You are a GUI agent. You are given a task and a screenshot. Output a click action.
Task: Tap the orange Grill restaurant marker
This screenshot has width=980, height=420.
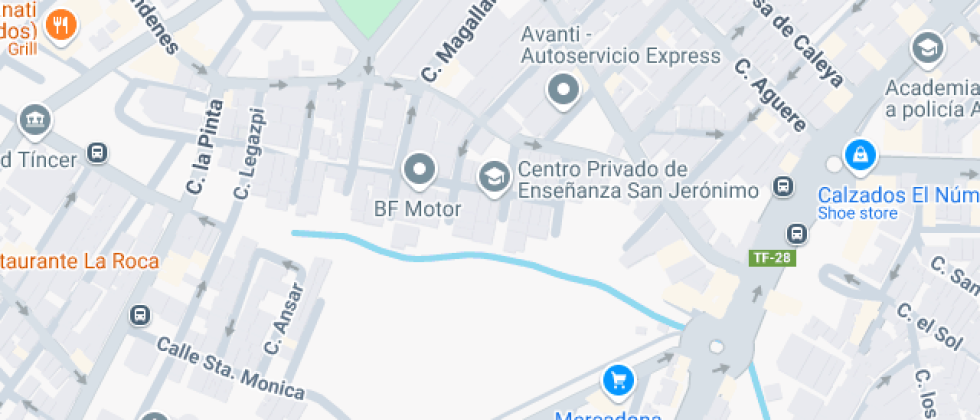point(62,25)
